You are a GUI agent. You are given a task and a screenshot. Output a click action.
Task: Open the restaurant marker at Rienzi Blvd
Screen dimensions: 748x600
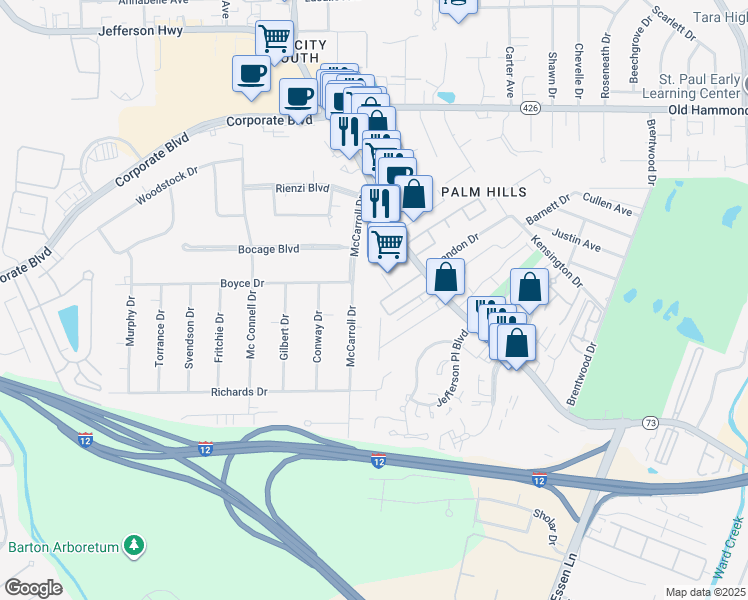pos(381,204)
